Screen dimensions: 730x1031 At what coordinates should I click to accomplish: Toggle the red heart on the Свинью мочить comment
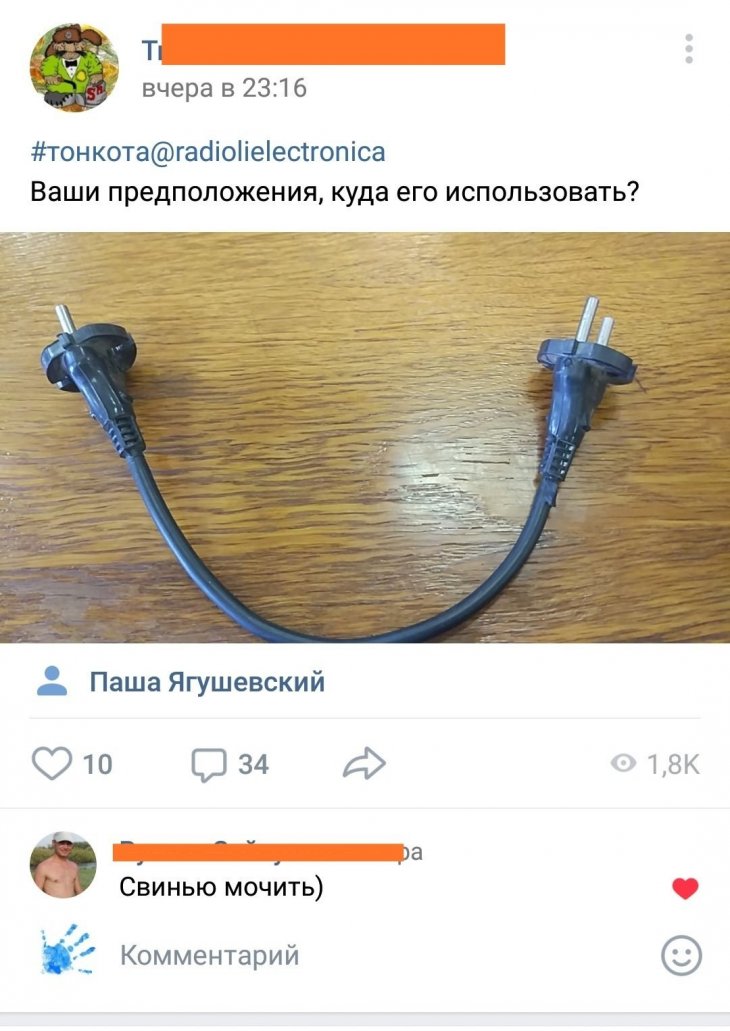685,888
